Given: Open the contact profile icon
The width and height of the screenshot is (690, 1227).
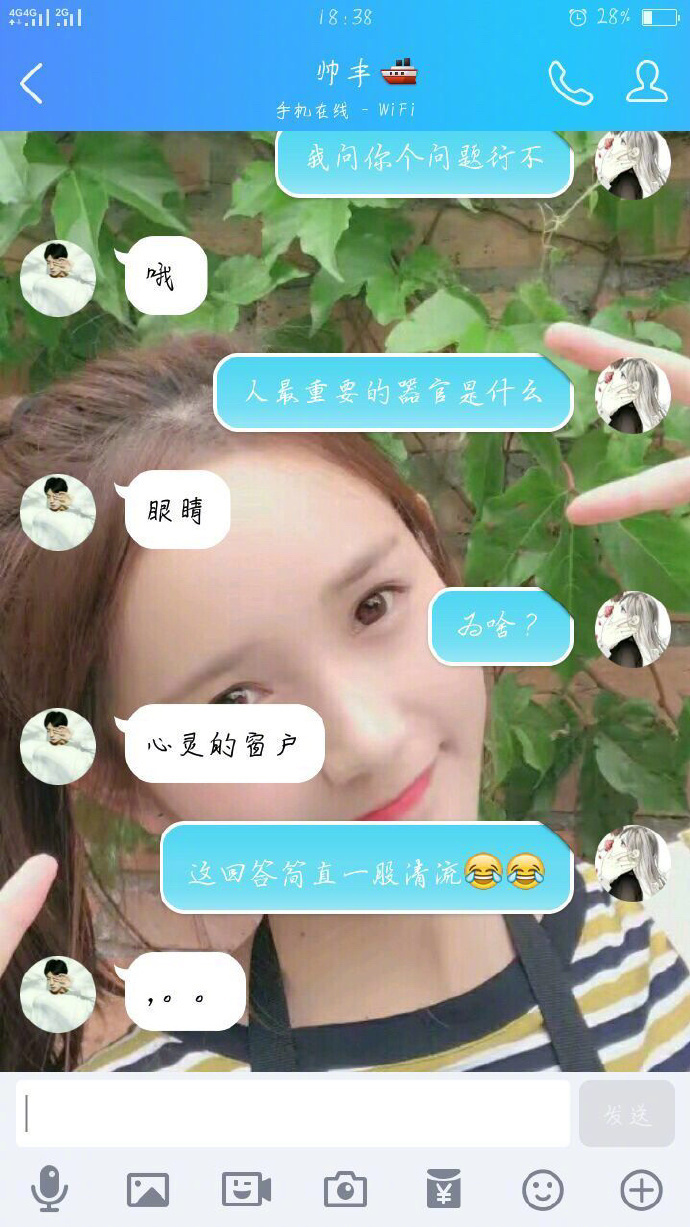Looking at the screenshot, I should [646, 82].
